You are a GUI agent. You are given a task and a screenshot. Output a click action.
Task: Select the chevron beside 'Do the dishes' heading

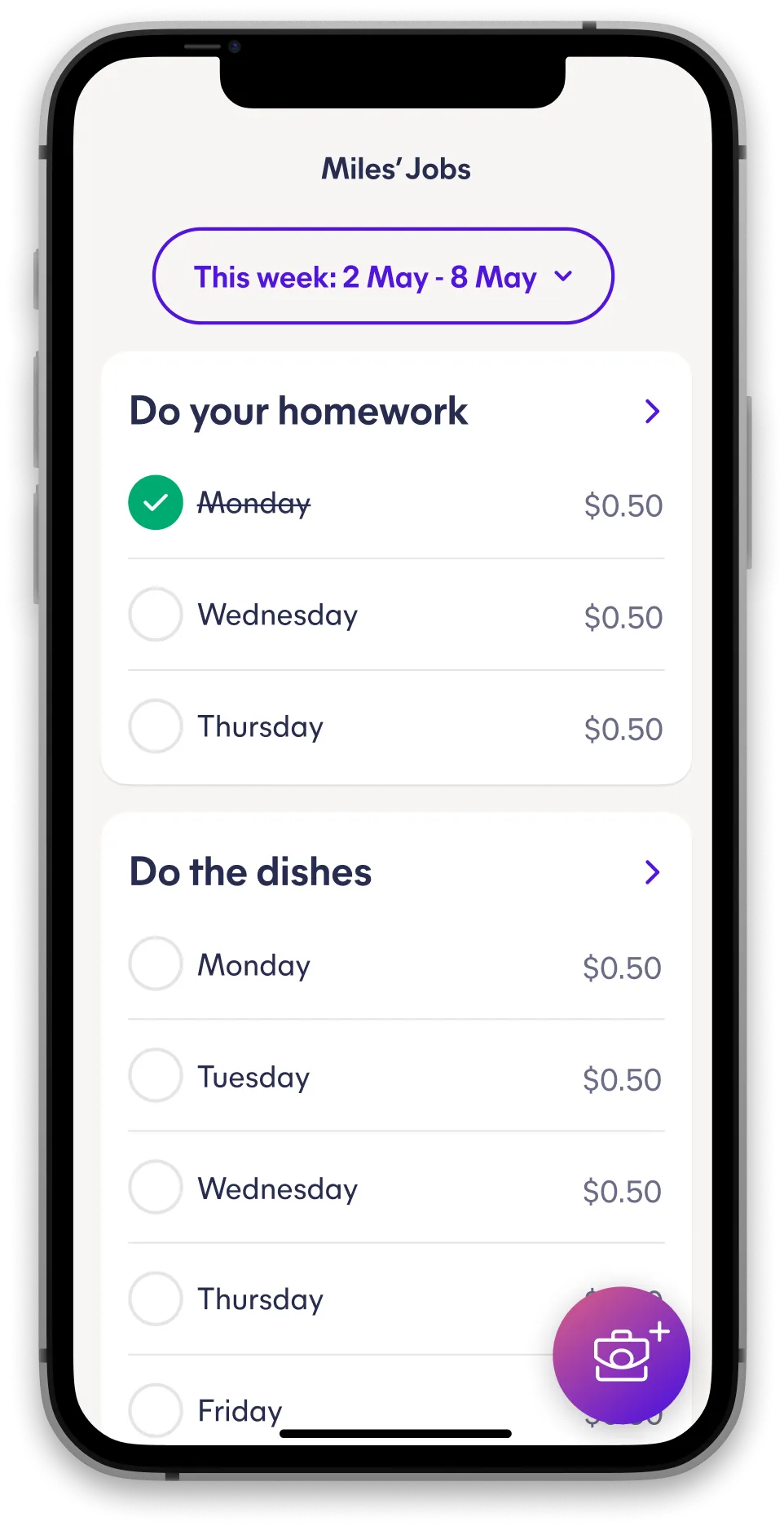point(652,873)
